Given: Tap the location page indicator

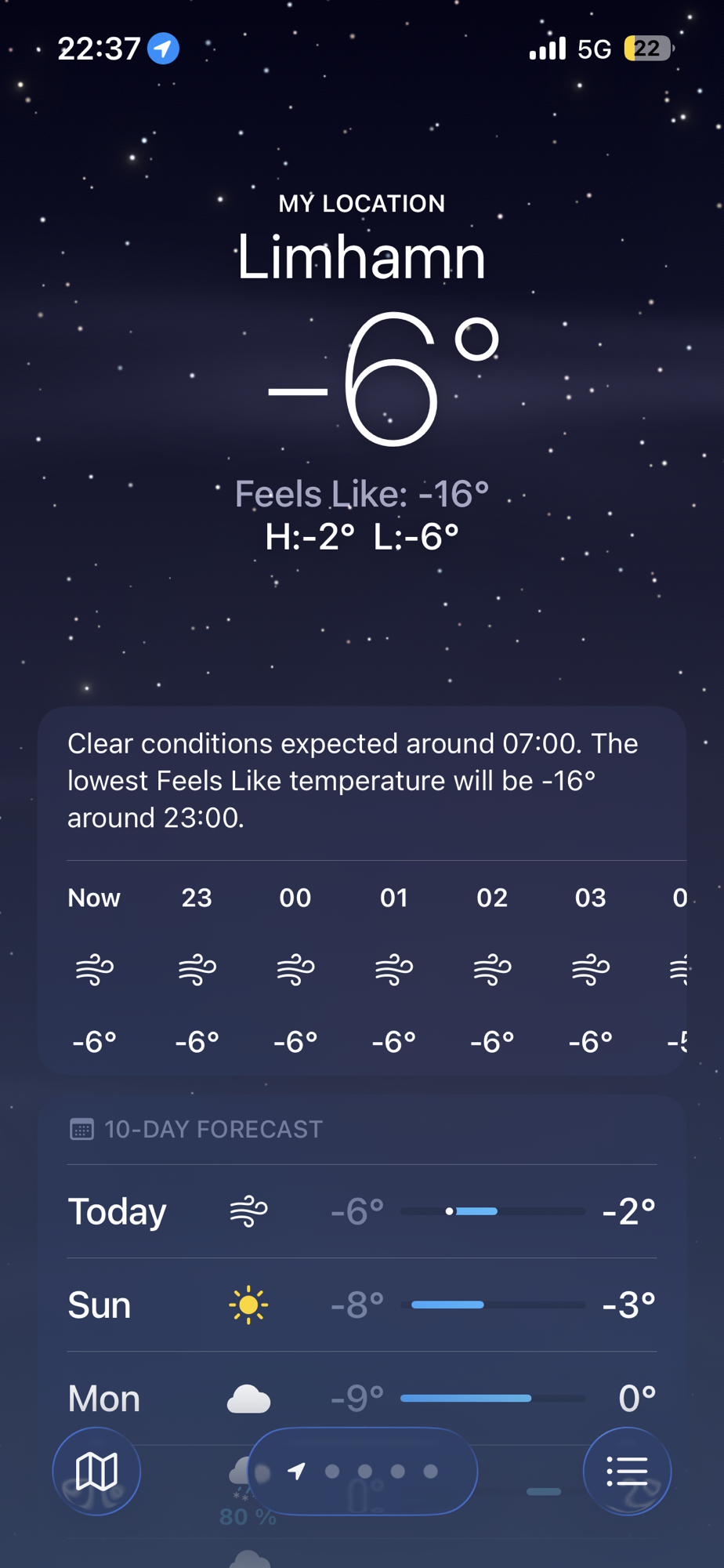Looking at the screenshot, I should (363, 1472).
